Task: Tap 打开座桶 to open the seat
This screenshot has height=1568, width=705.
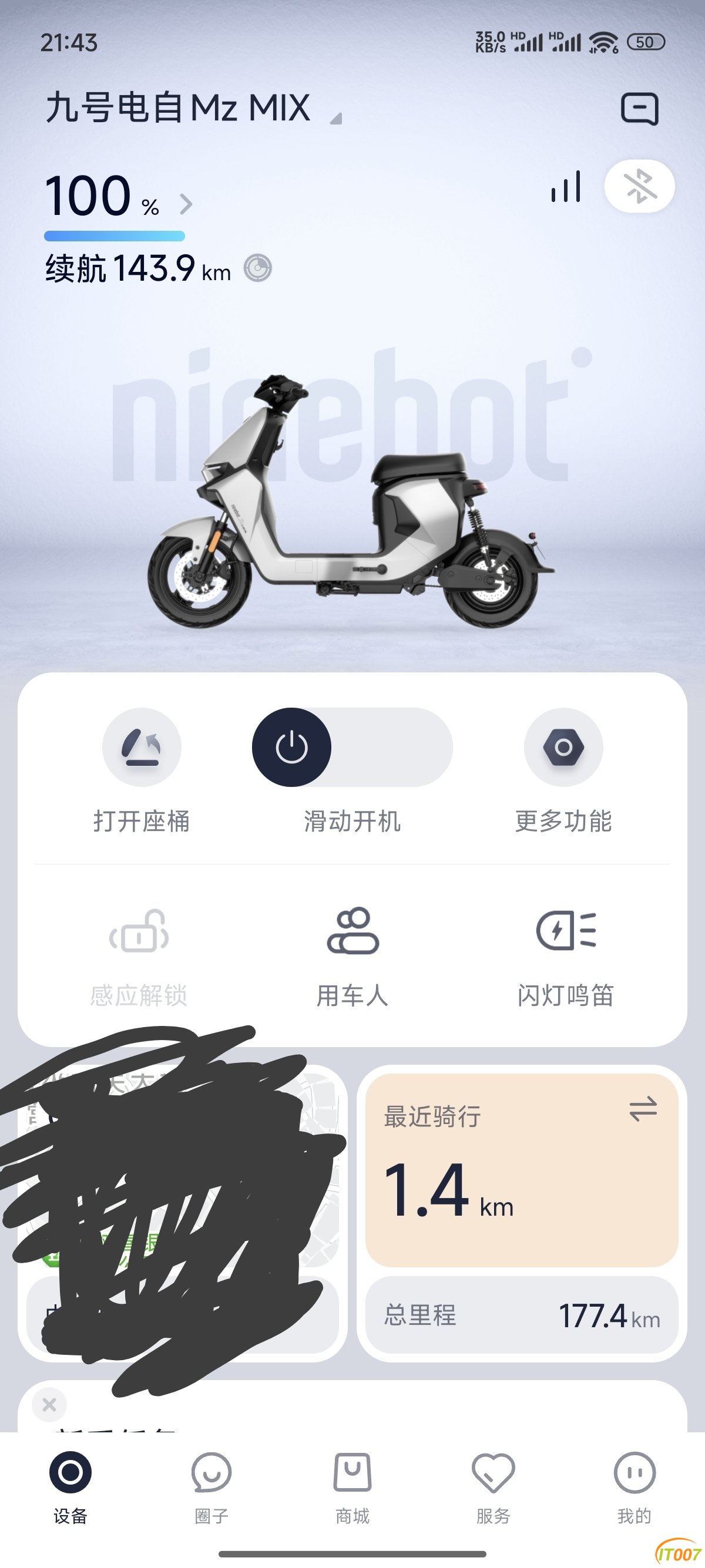Action: point(141,748)
